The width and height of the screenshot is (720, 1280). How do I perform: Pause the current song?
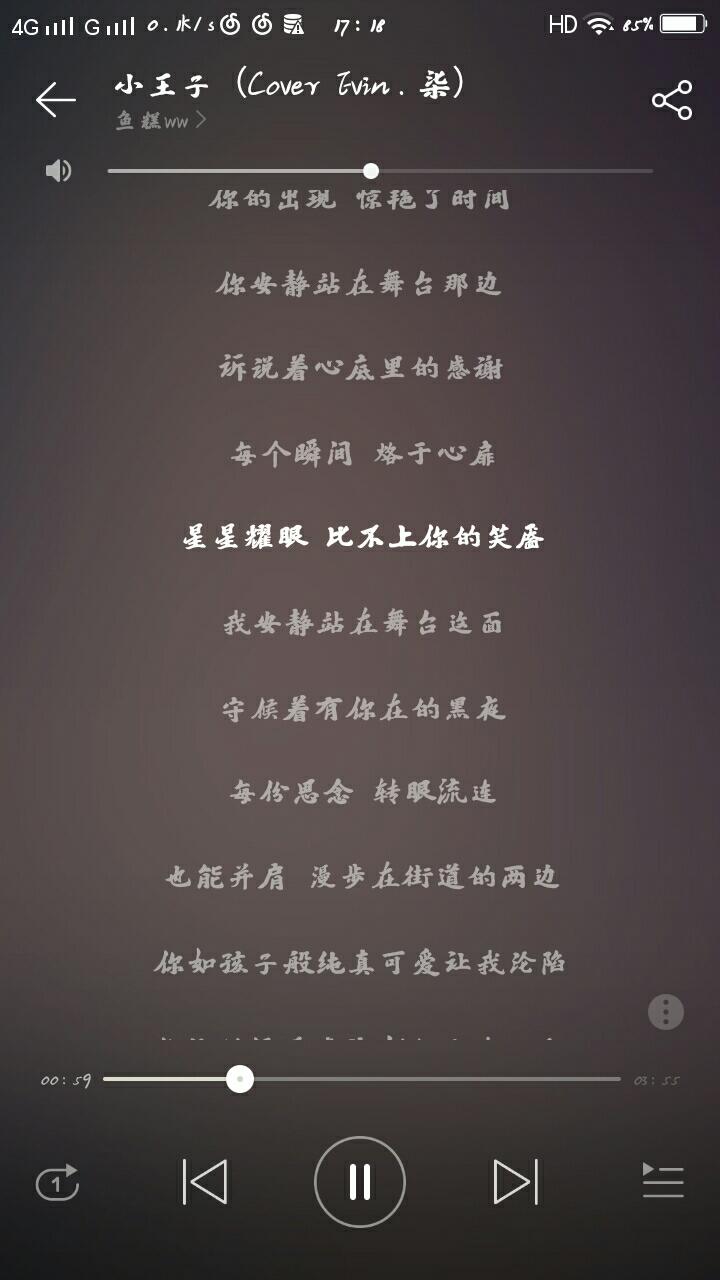[360, 1182]
